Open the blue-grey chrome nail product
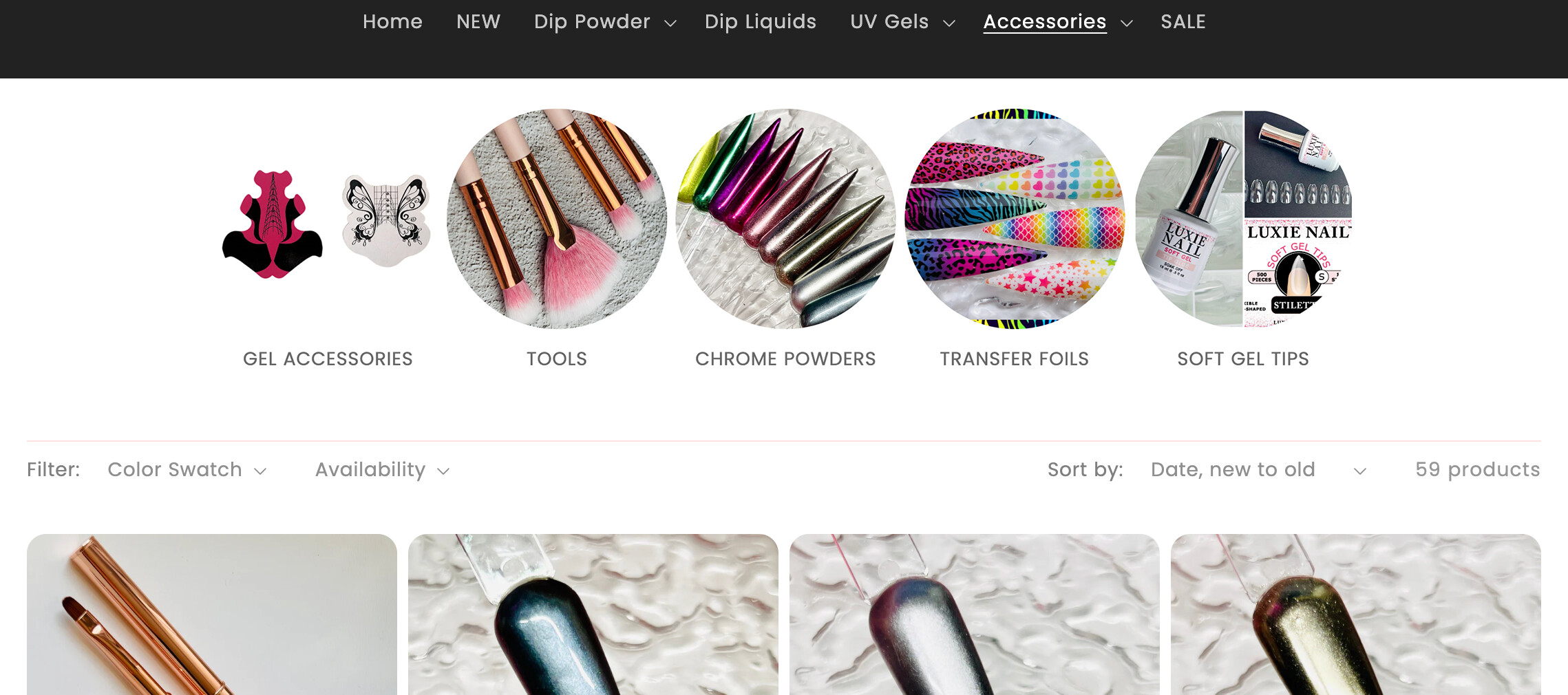 tap(593, 614)
